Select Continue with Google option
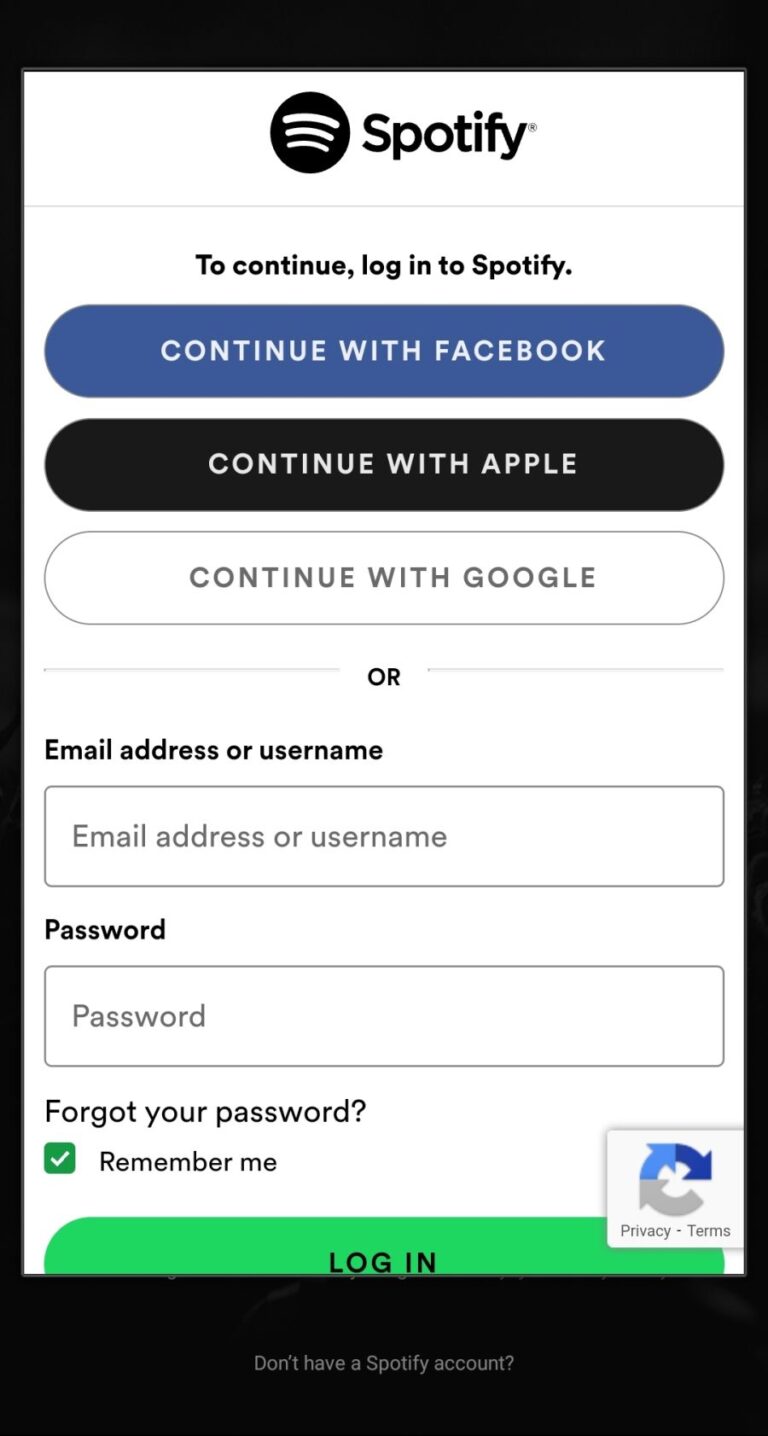Viewport: 768px width, 1436px height. [x=384, y=578]
